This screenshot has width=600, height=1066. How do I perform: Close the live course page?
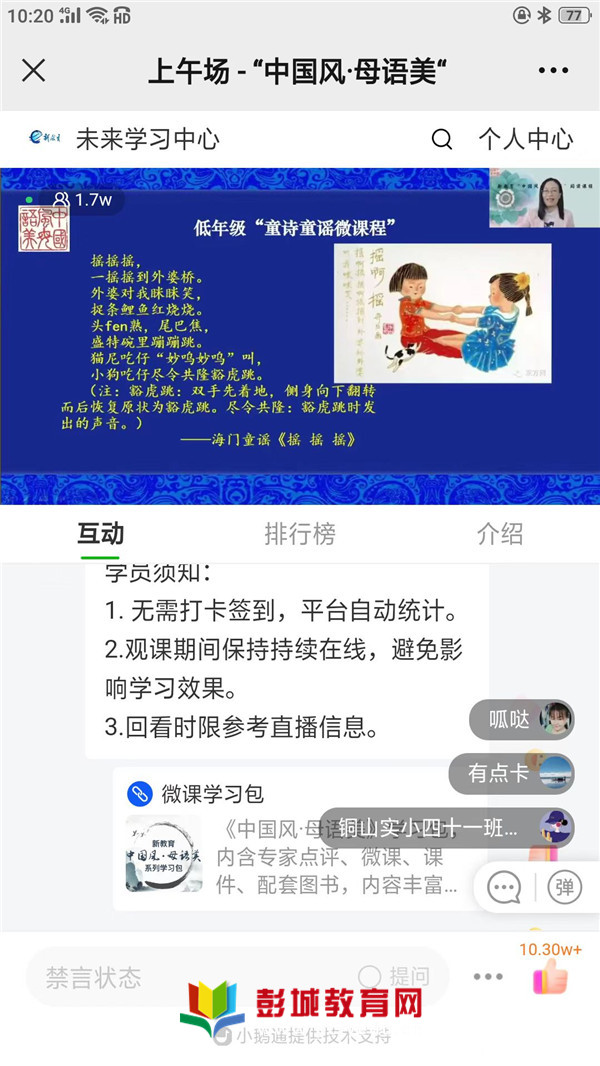(x=34, y=70)
